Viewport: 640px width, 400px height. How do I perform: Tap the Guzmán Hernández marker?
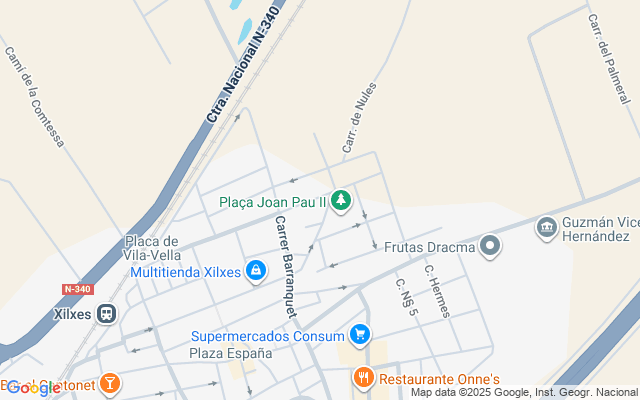click(x=547, y=228)
